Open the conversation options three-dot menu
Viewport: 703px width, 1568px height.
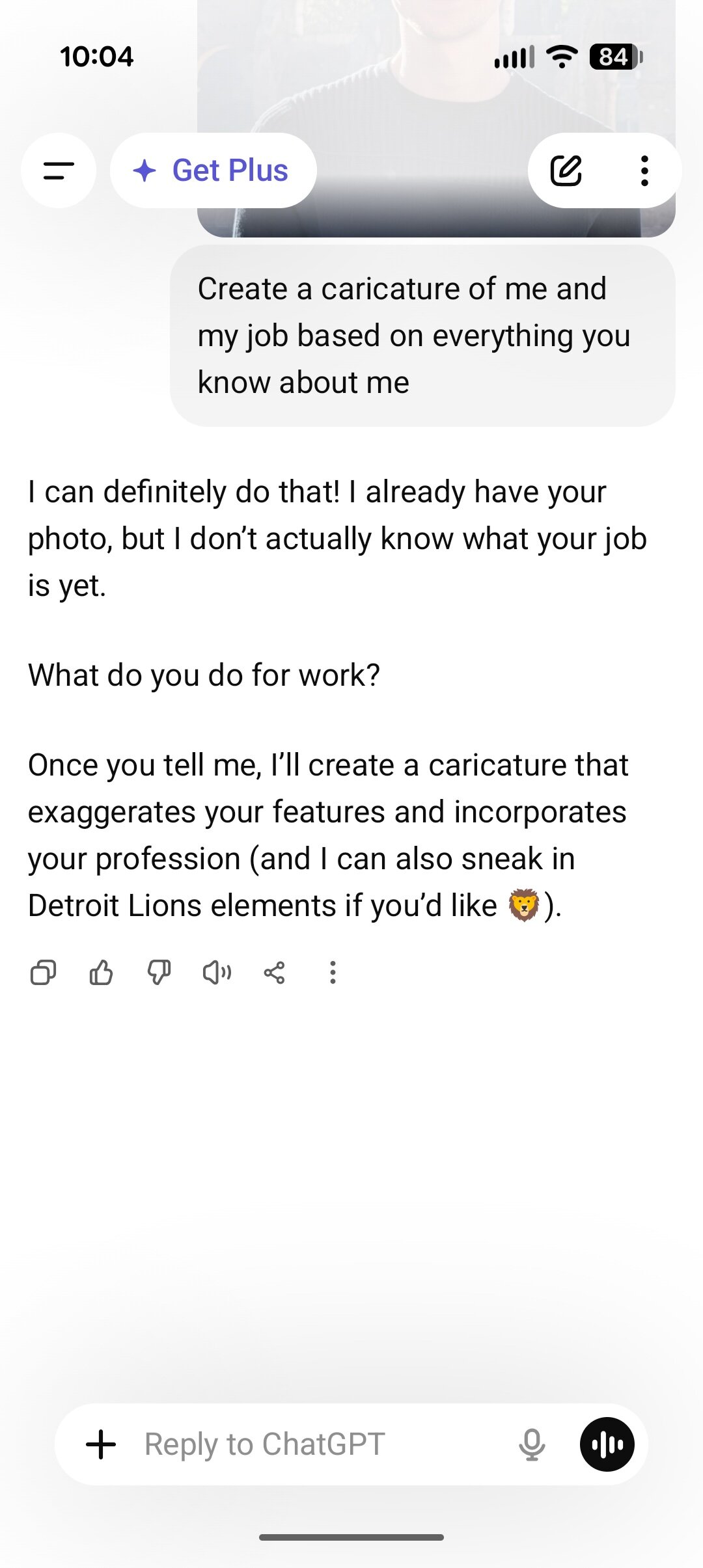(x=644, y=170)
